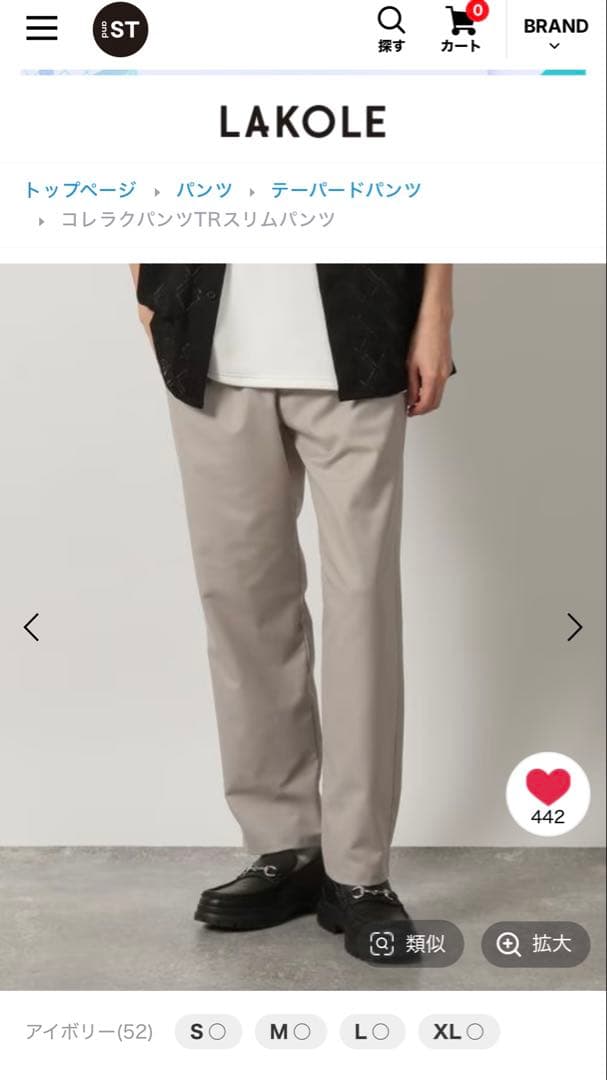Select size S for アイボリー
The image size is (607, 1080).
tap(208, 1032)
